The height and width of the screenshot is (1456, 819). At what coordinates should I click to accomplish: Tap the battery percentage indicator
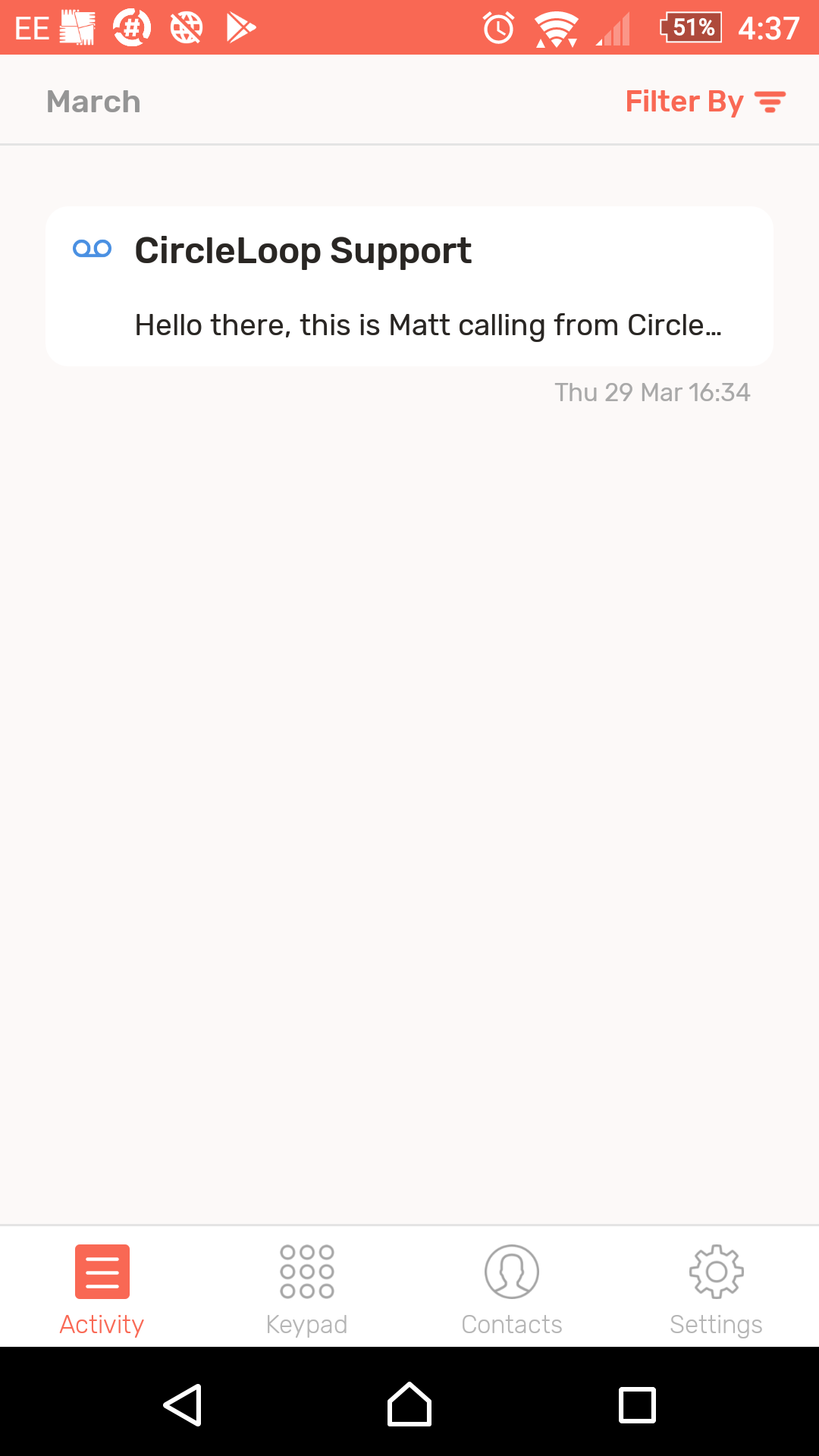point(690,27)
